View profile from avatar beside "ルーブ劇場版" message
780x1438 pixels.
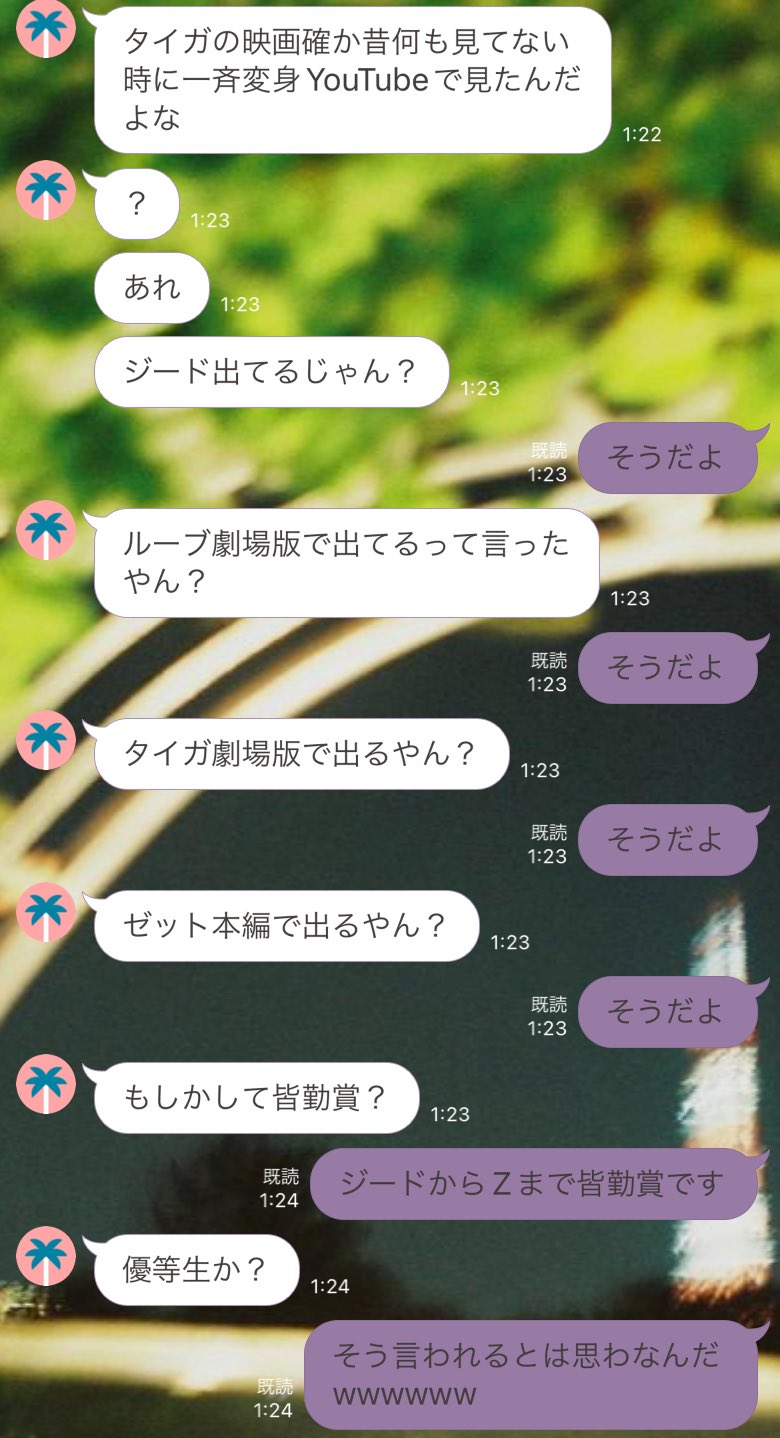click(x=46, y=530)
